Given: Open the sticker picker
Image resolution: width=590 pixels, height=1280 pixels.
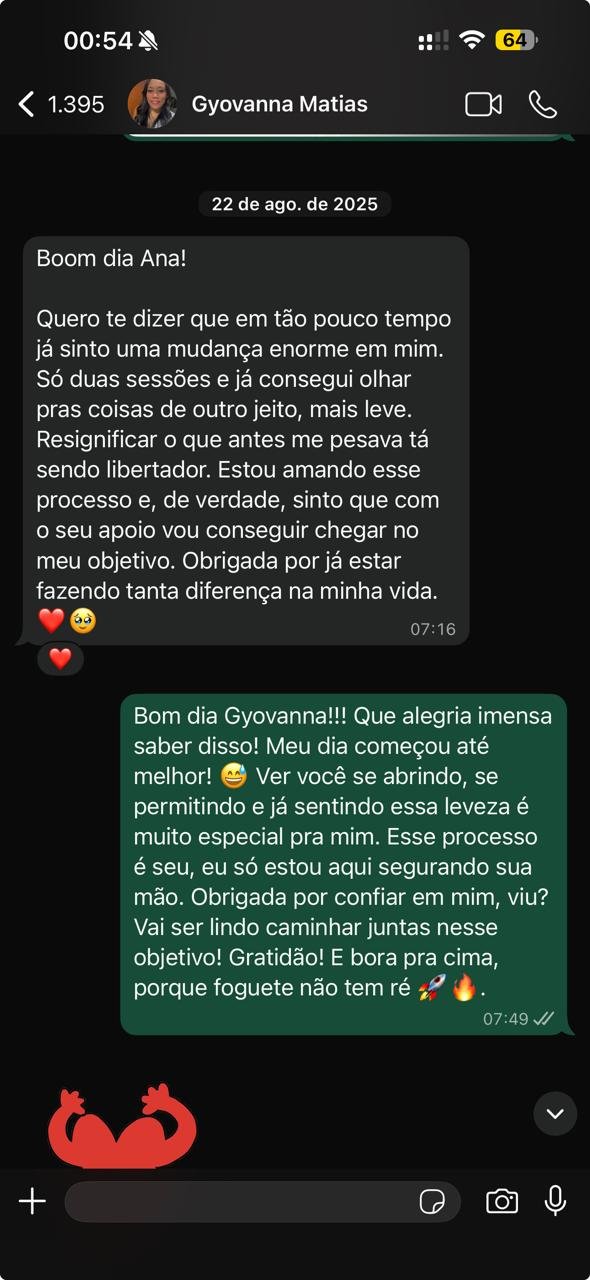Looking at the screenshot, I should 432,1201.
